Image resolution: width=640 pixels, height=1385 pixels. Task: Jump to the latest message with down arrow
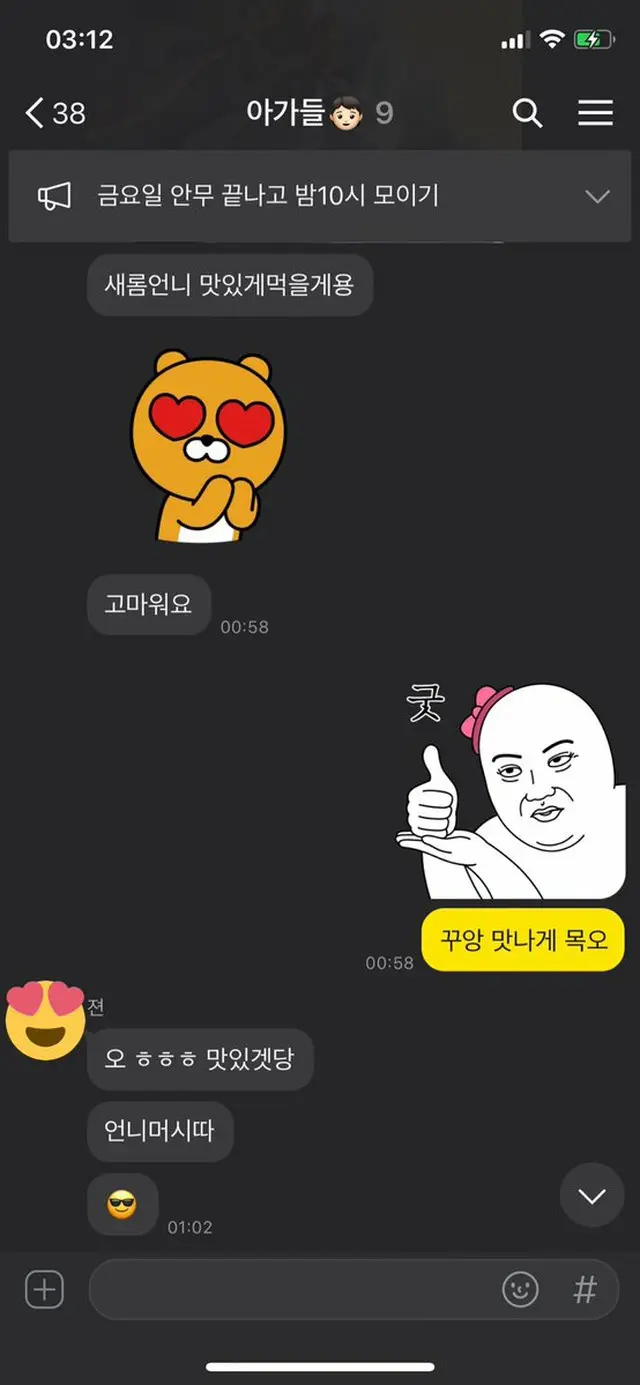point(592,1195)
